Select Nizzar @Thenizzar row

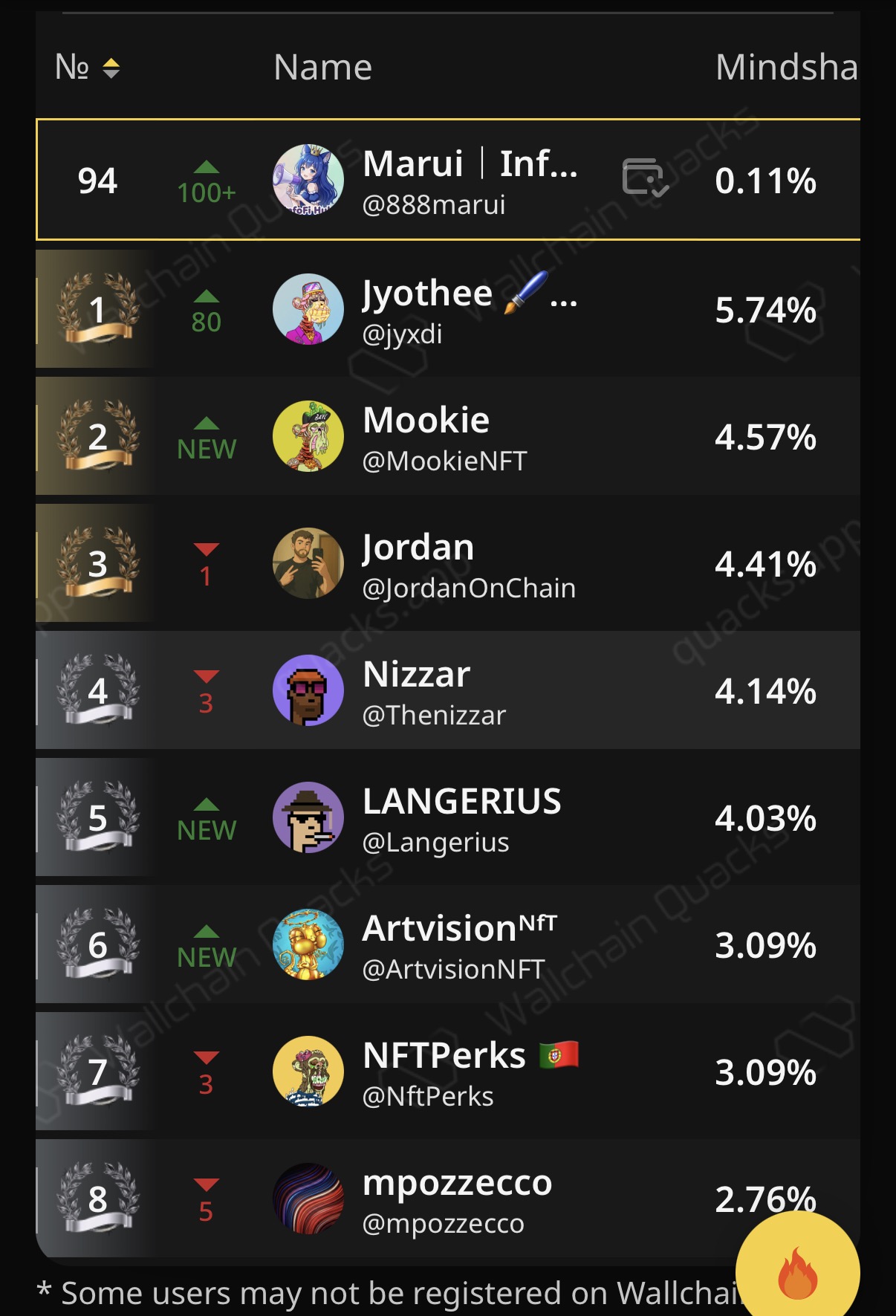(x=446, y=691)
